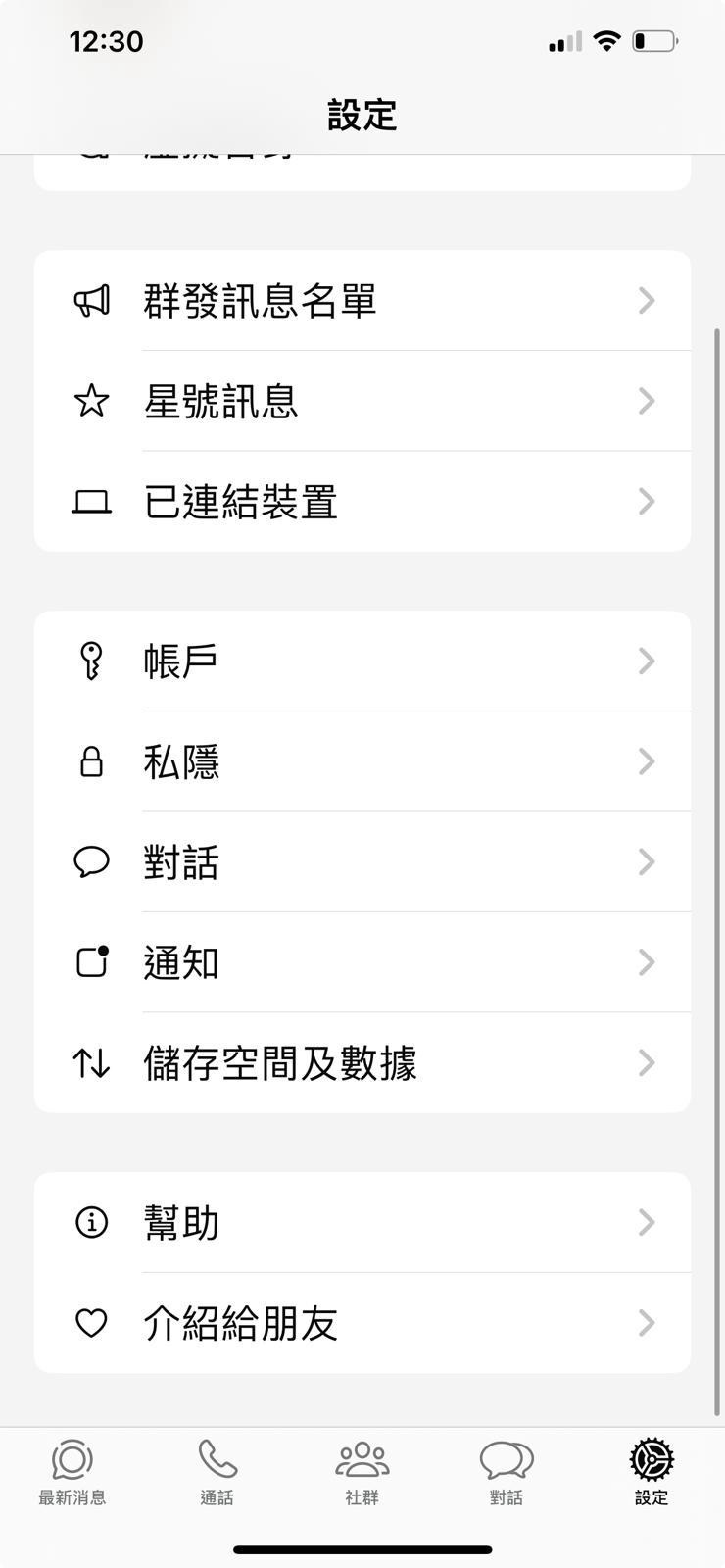Viewport: 725px width, 1568px height.
Task: Select the laptop icon beside 已連結裝置
Action: click(x=92, y=501)
